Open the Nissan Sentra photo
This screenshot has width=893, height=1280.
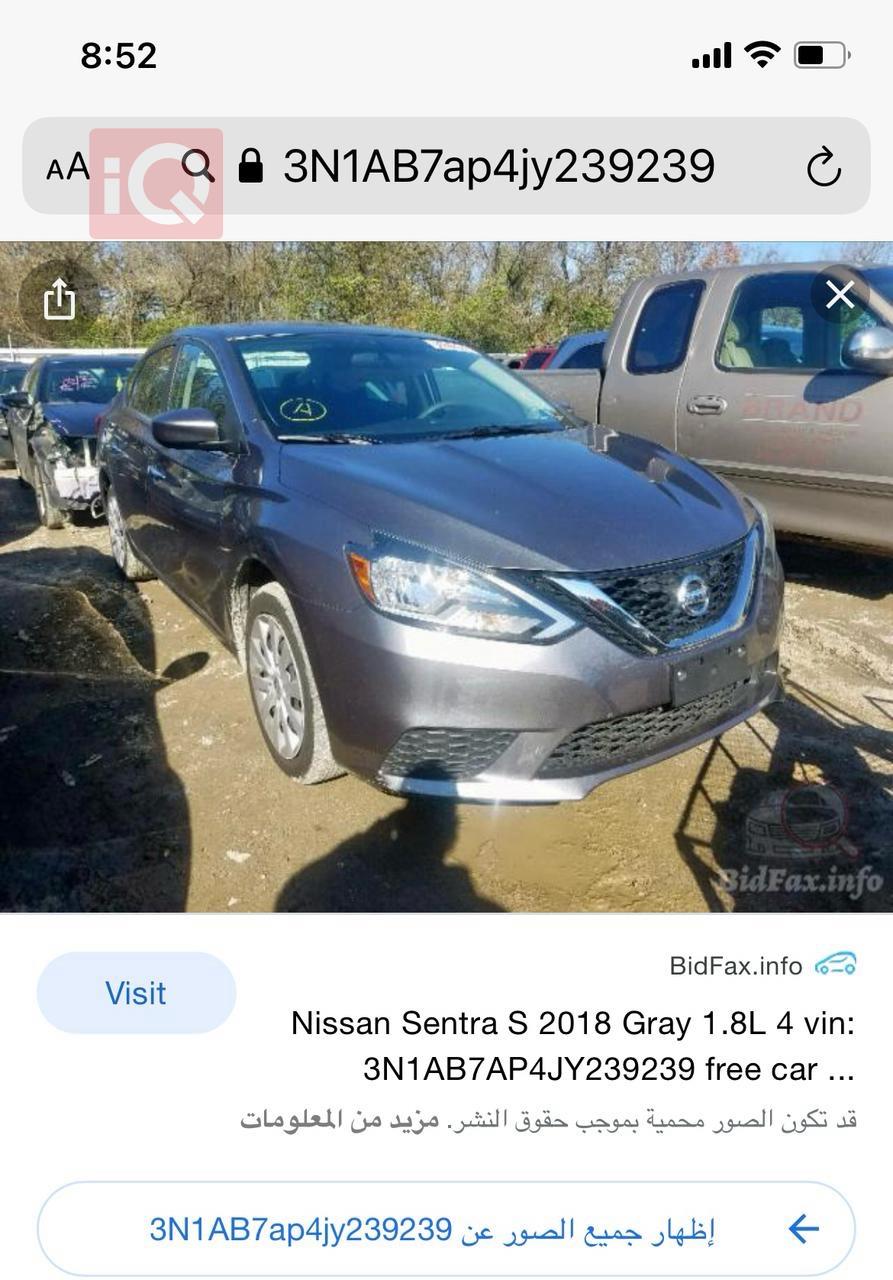click(x=446, y=577)
